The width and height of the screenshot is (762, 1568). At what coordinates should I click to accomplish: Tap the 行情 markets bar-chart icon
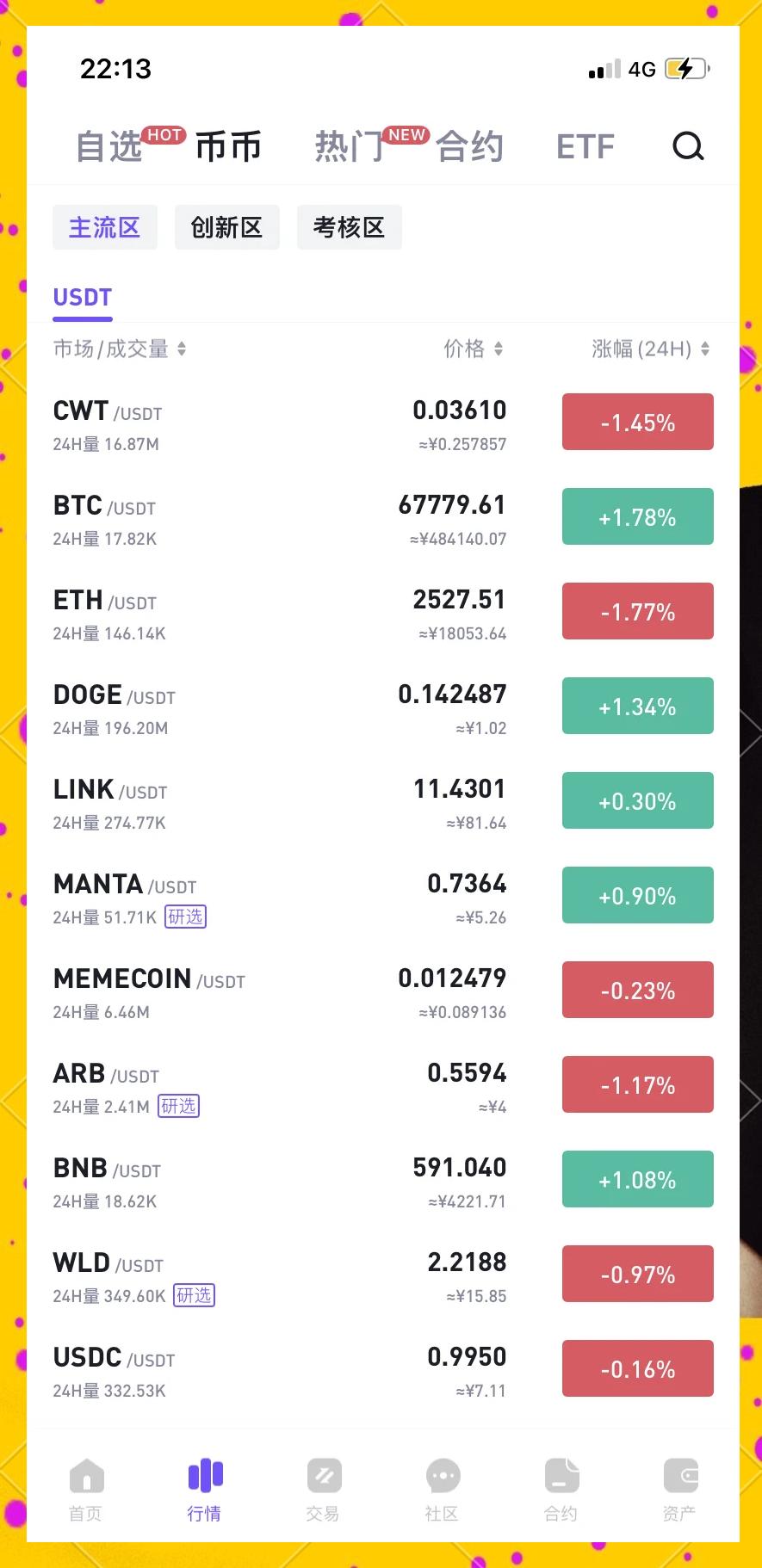(x=204, y=1476)
